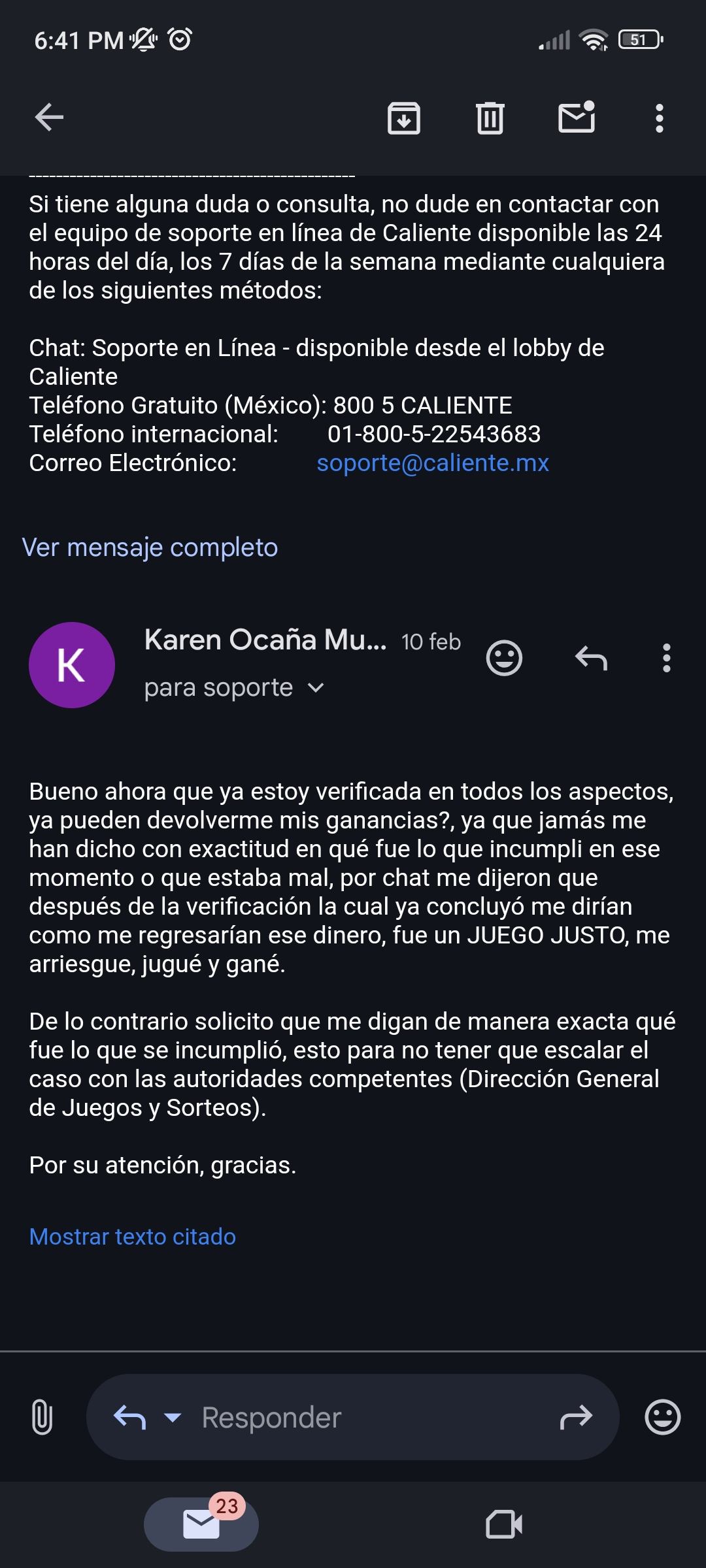706x1568 pixels.
Task: Switch to the Mail tab
Action: tap(201, 1524)
